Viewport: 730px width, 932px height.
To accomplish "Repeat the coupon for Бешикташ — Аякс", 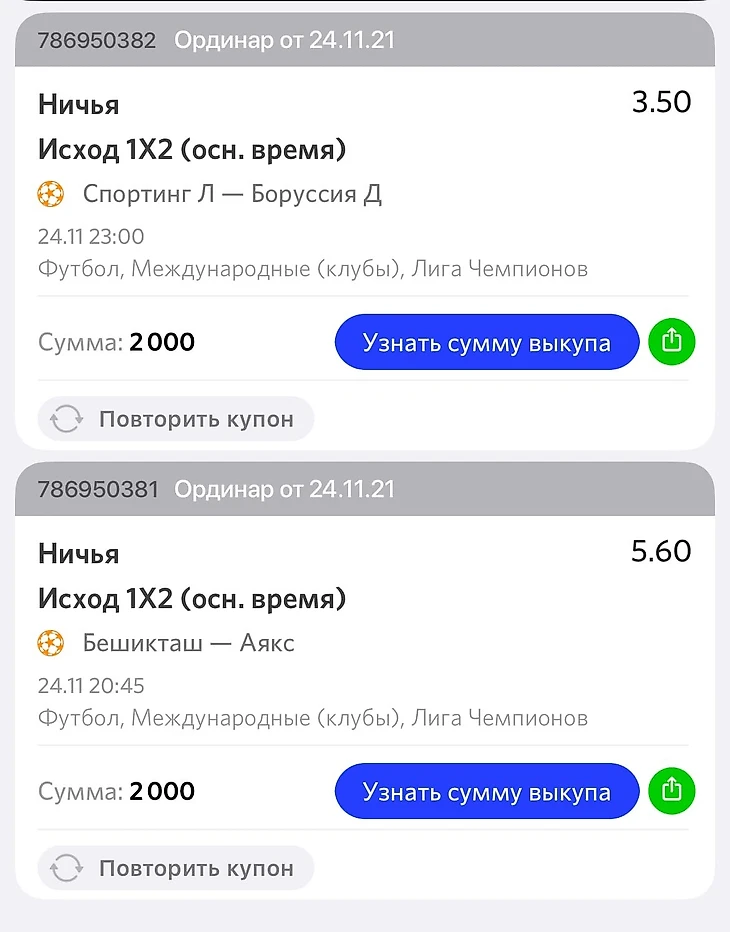I will 176,868.
